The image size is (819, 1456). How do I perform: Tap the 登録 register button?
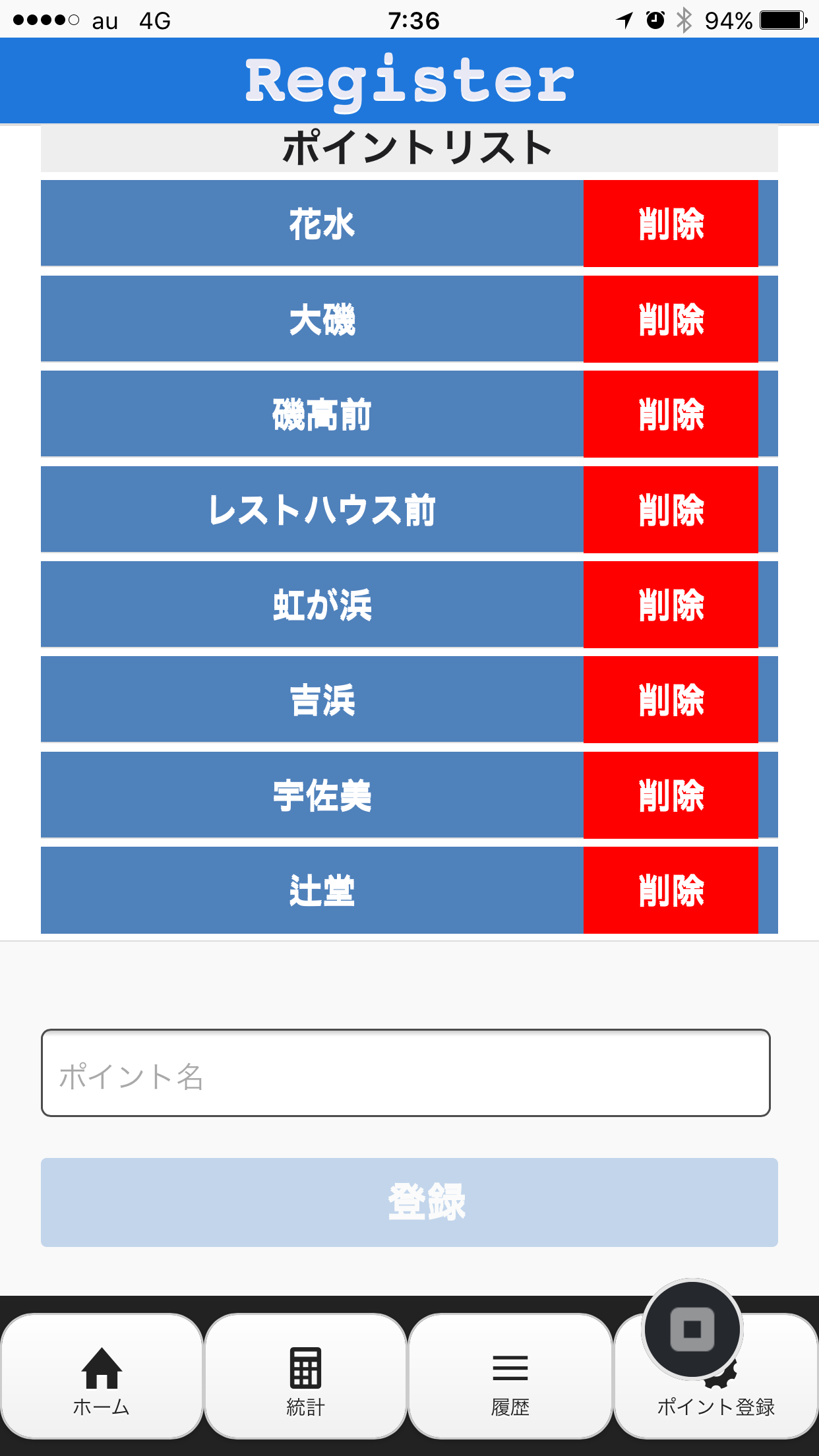409,1202
